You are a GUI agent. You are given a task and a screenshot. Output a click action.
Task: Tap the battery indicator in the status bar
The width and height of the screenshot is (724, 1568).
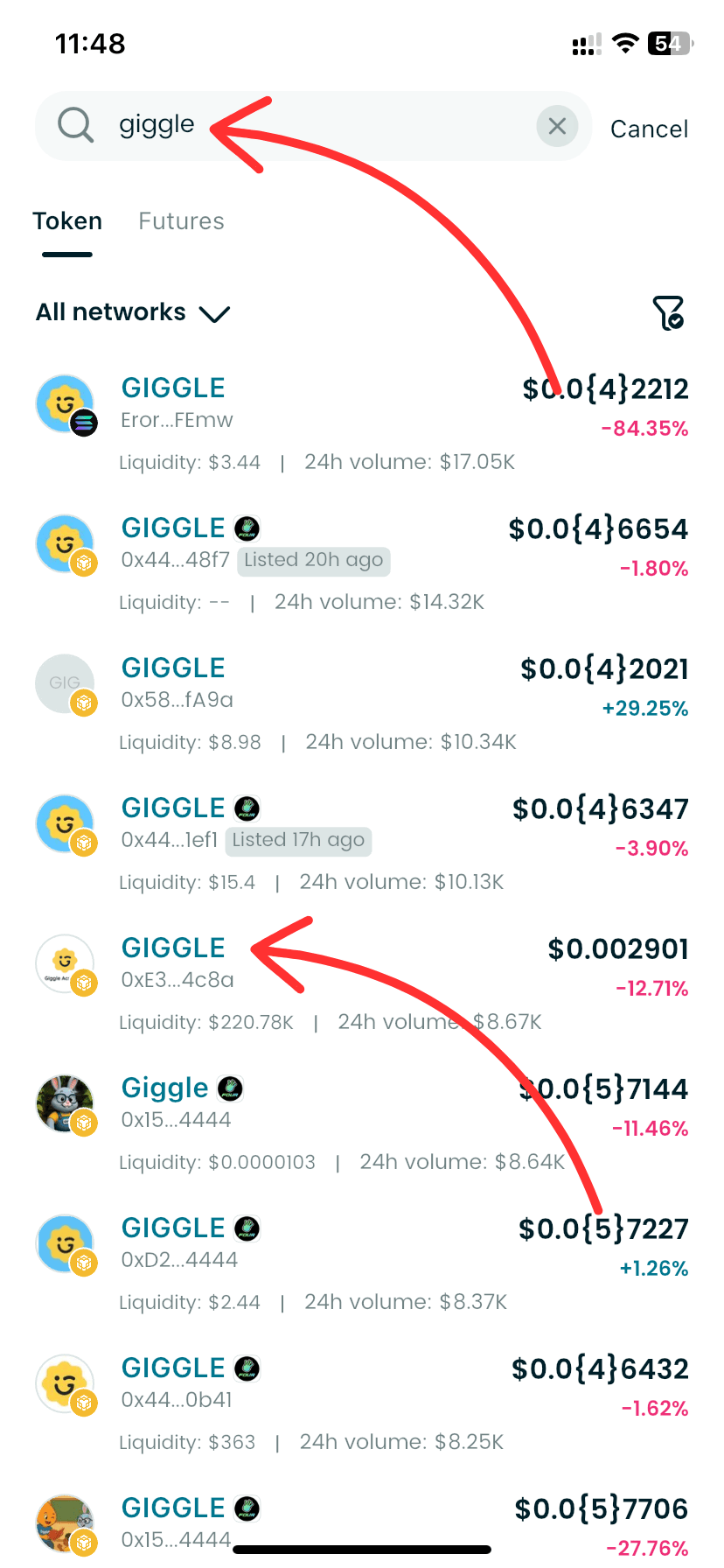(x=670, y=42)
